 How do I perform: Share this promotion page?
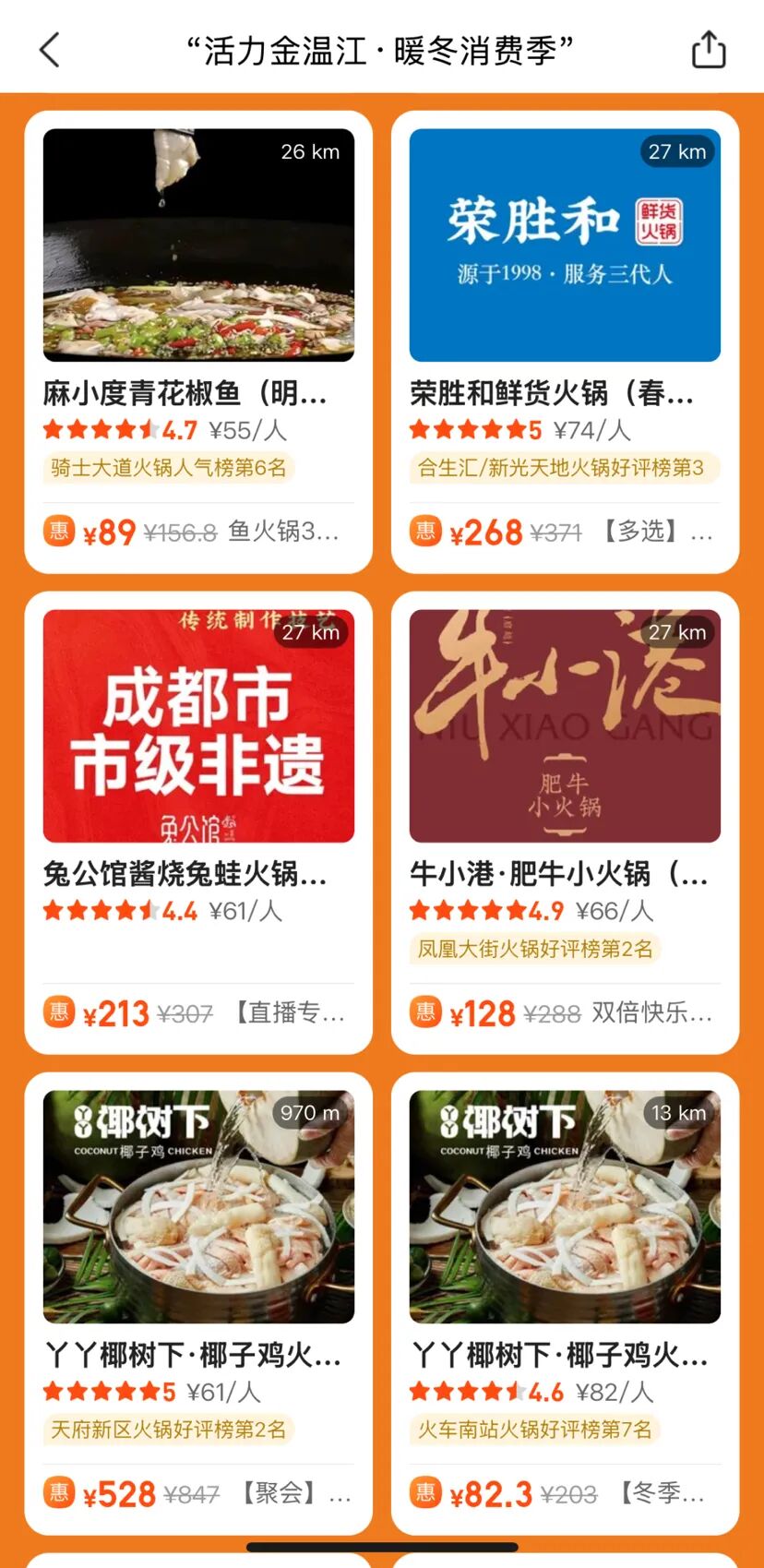tap(708, 50)
